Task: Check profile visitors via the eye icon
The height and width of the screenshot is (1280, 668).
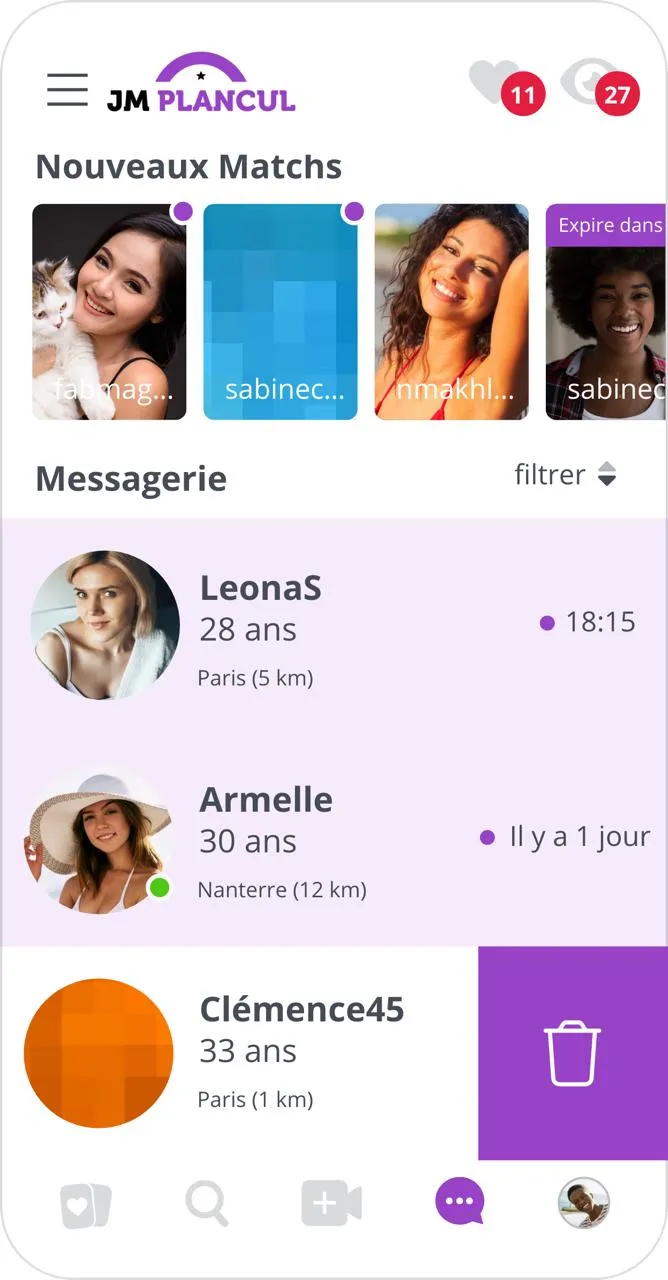Action: pyautogui.click(x=588, y=84)
